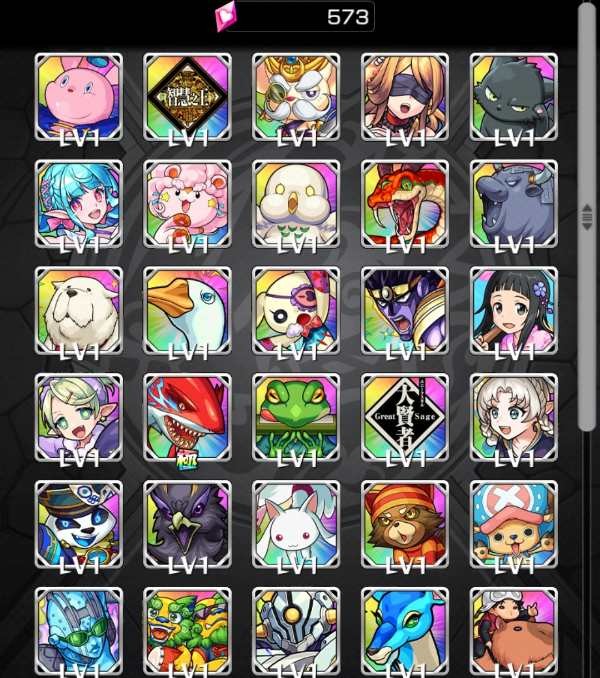Screen dimensions: 600x678
Task: Select the Great Sage emblem tile
Action: (x=405, y=417)
